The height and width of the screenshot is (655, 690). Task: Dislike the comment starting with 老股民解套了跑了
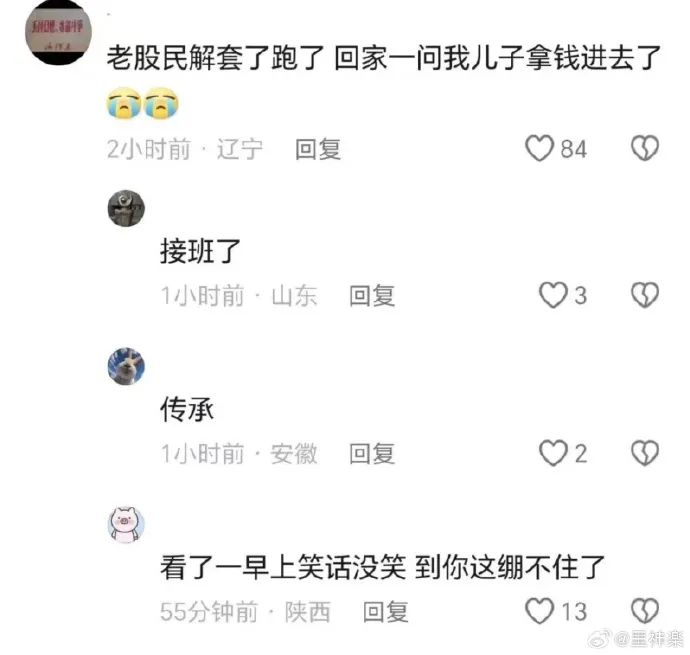click(x=645, y=149)
